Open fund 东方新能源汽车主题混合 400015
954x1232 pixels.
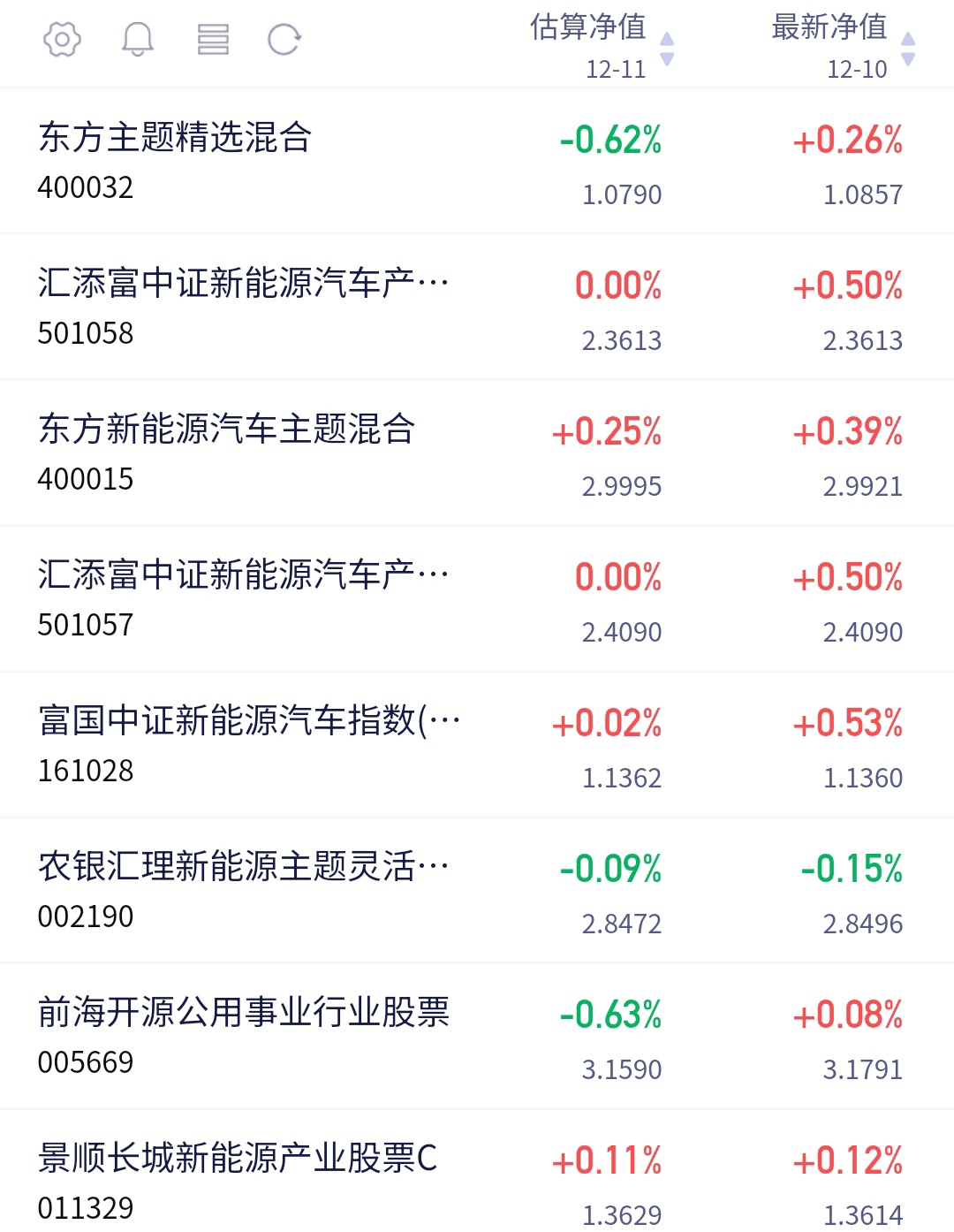477,453
